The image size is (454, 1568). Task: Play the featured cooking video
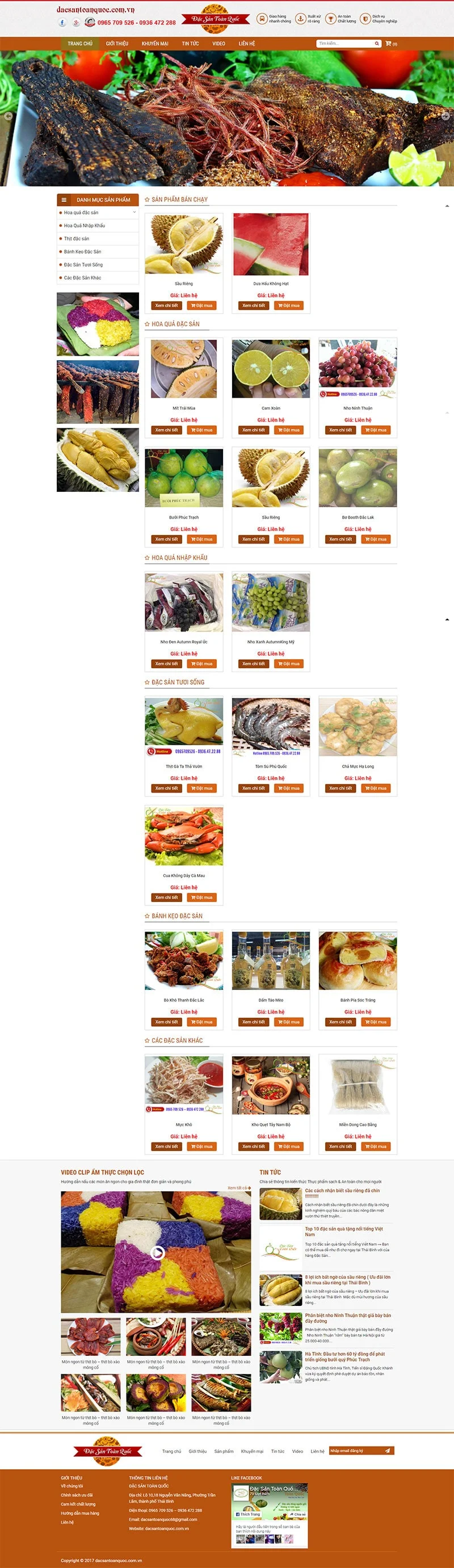[157, 1253]
